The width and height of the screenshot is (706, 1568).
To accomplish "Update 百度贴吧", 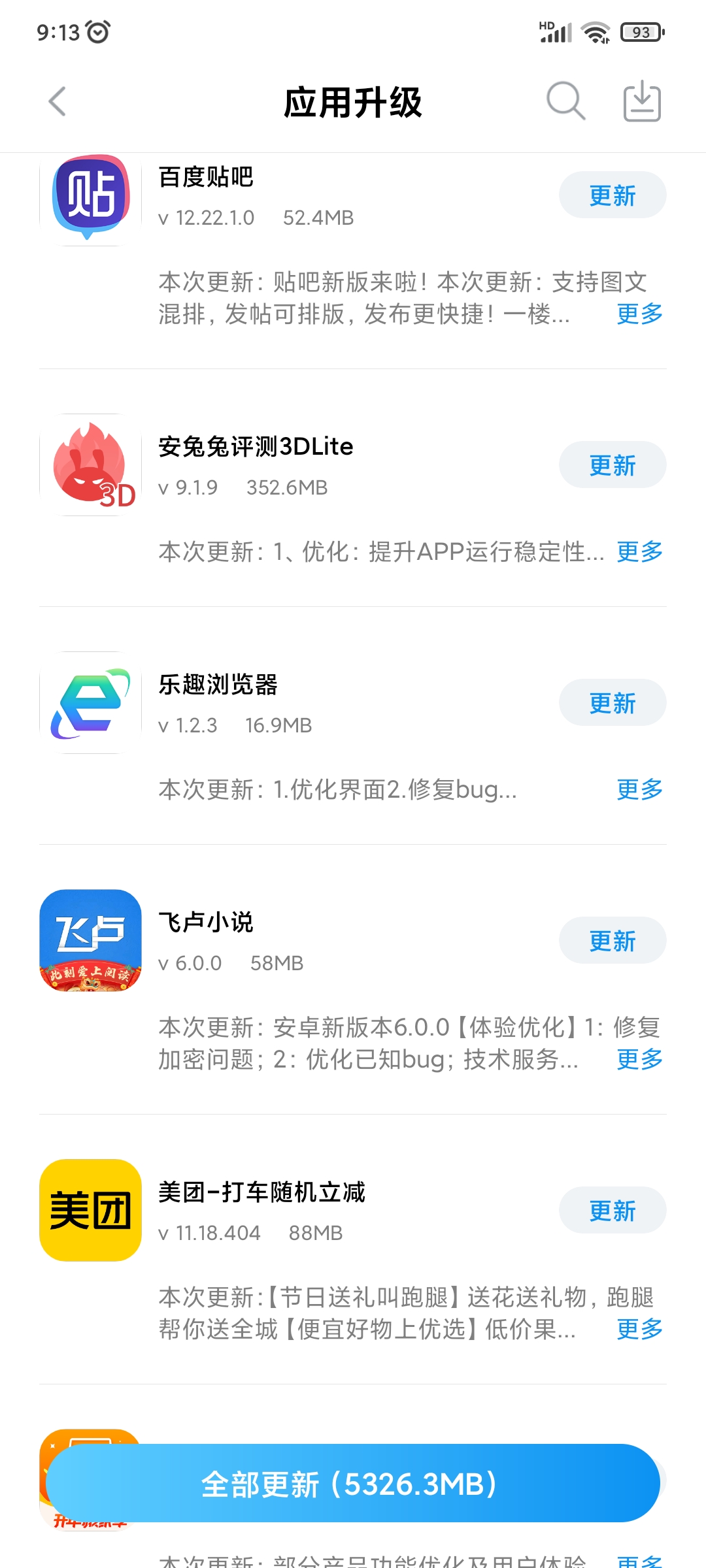I will tap(613, 195).
